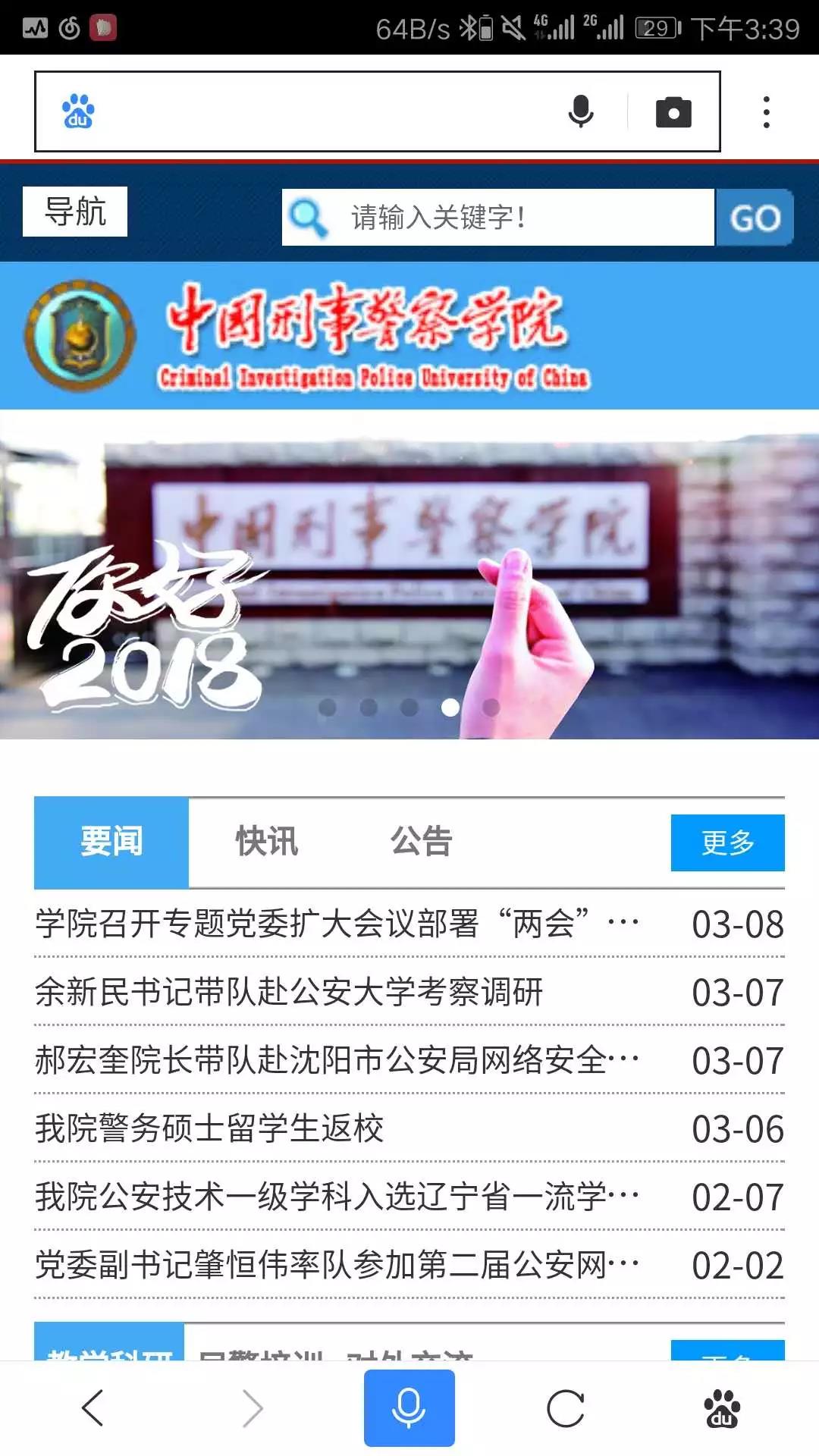Open article 余新民书记带队赴公安大学考察调研
This screenshot has width=819, height=1456.
click(x=289, y=992)
